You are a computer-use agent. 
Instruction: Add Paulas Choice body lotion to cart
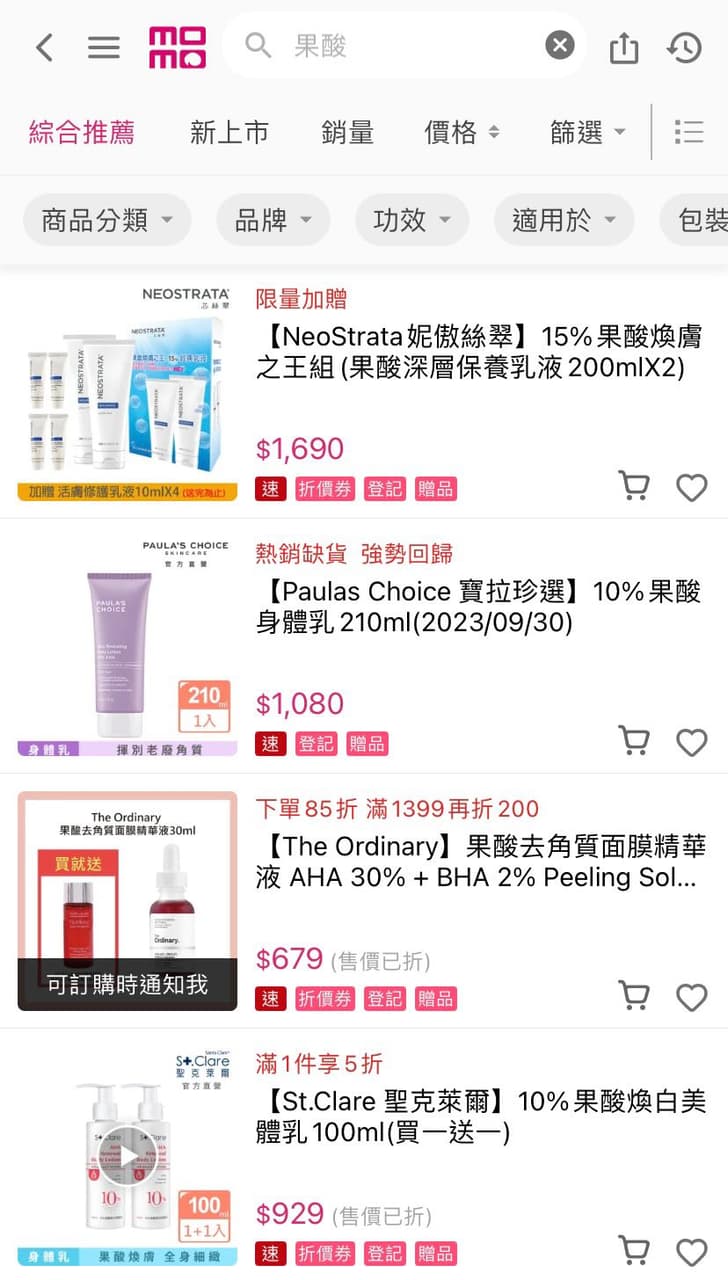tap(634, 741)
